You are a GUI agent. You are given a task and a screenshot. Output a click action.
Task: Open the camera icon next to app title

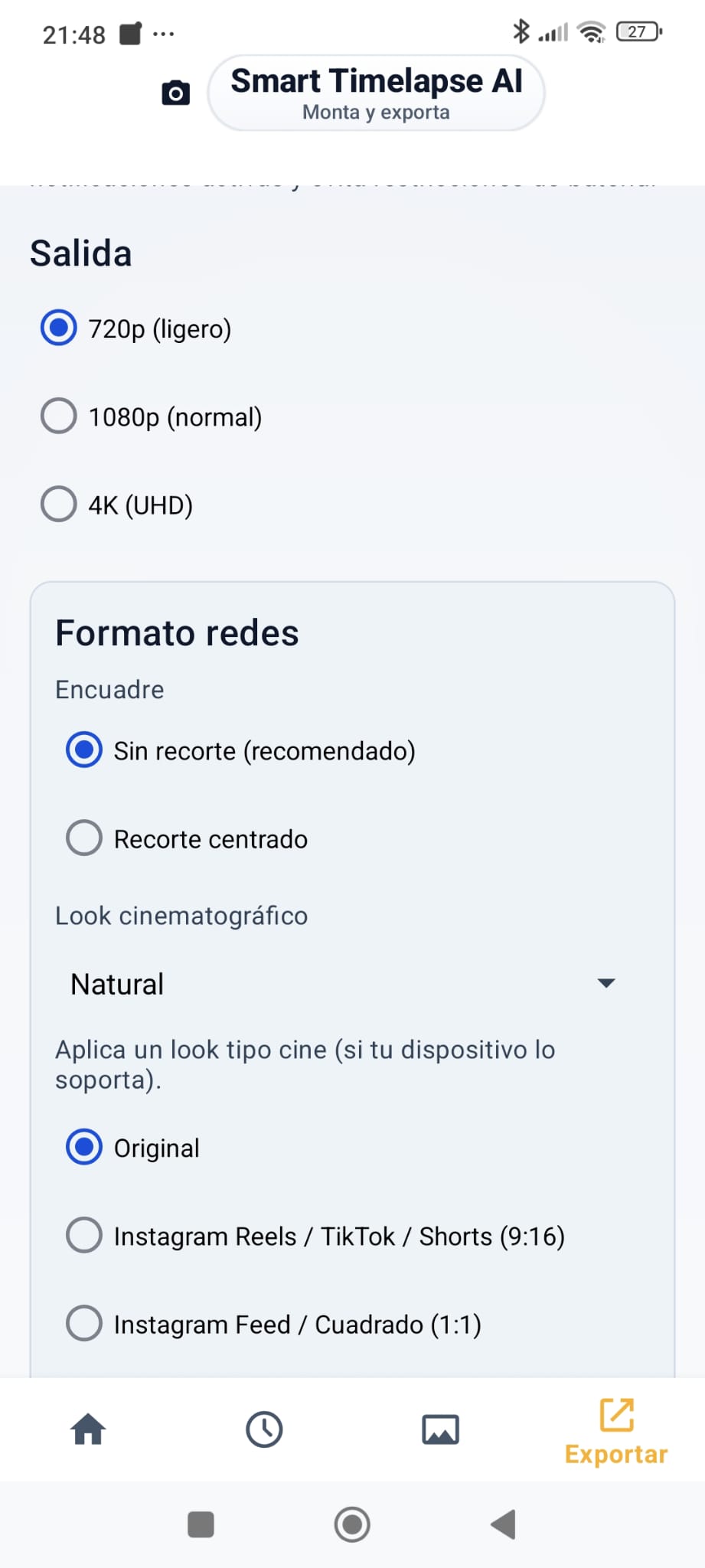[x=175, y=92]
